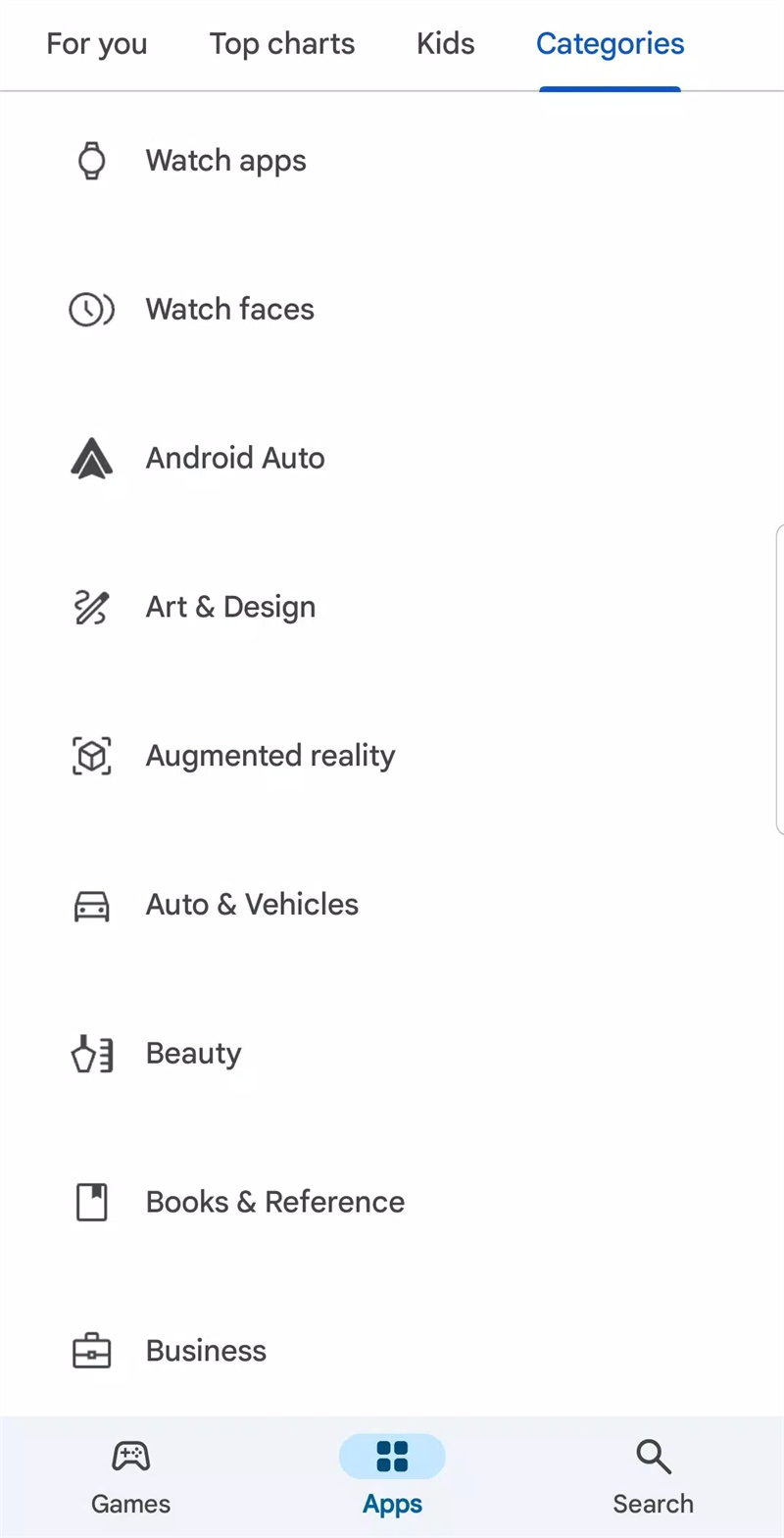Tap the Augmented reality cube icon
Image resolution: width=784 pixels, height=1538 pixels.
point(91,756)
